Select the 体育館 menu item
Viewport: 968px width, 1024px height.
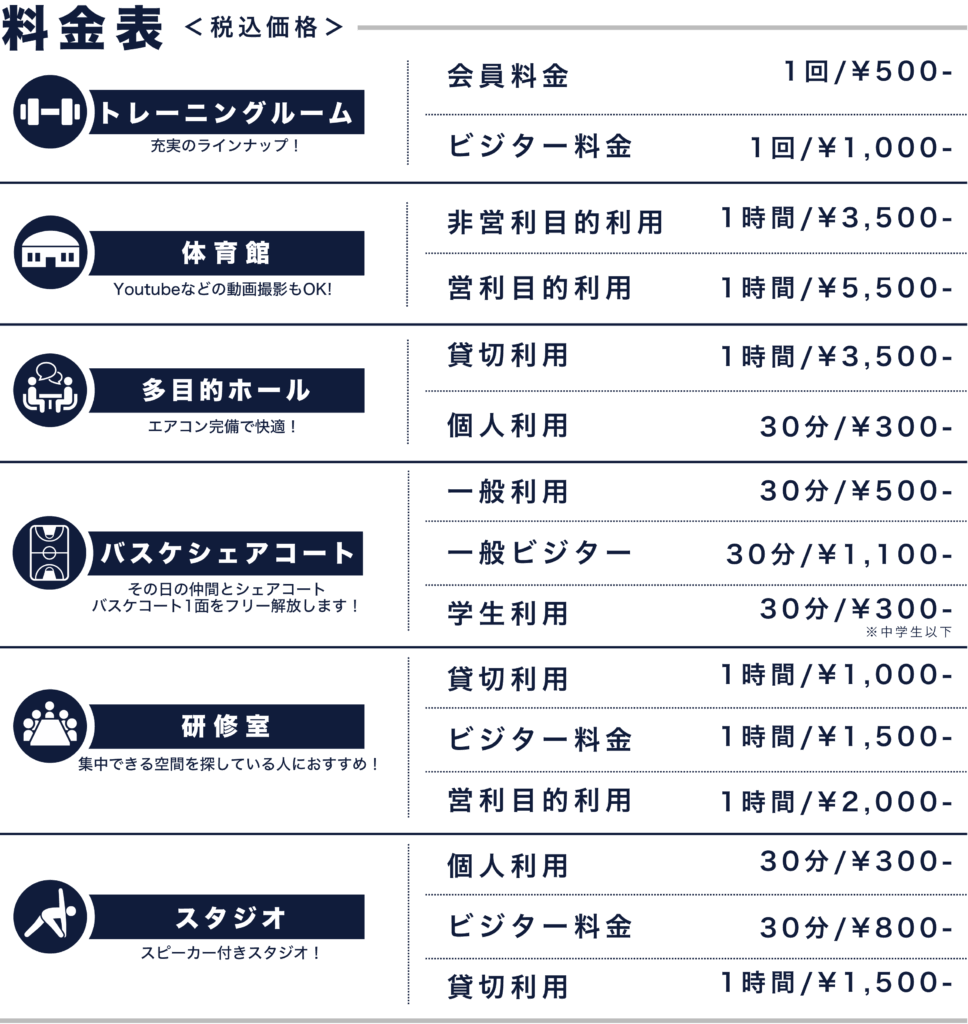click(x=225, y=253)
